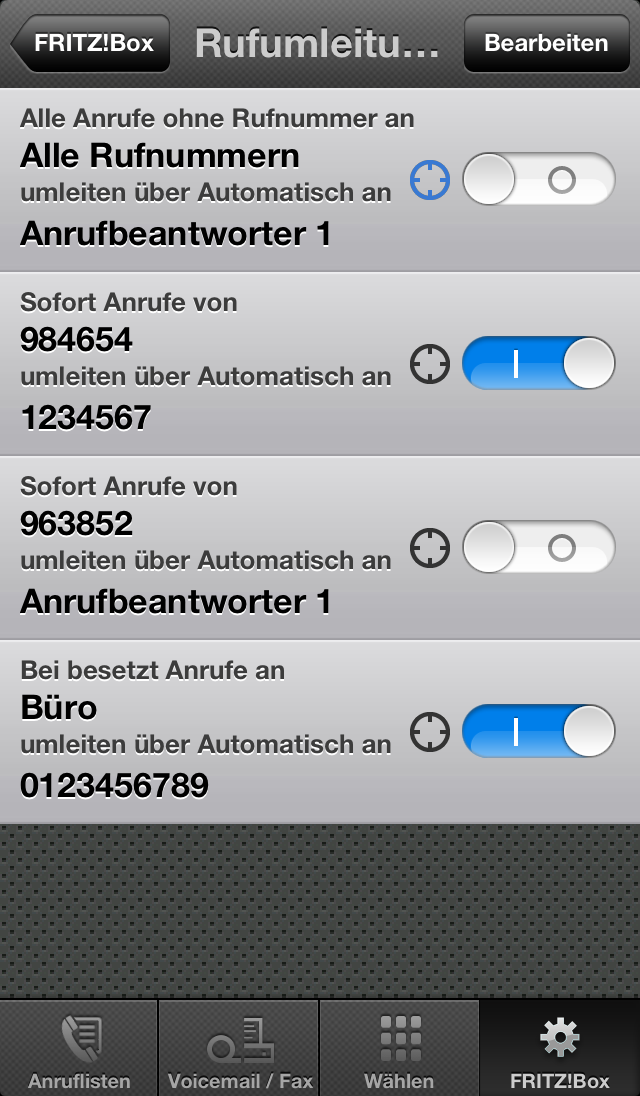This screenshot has height=1096, width=640.
Task: Switch to the Voicemail / Fax tab
Action: (239, 1050)
